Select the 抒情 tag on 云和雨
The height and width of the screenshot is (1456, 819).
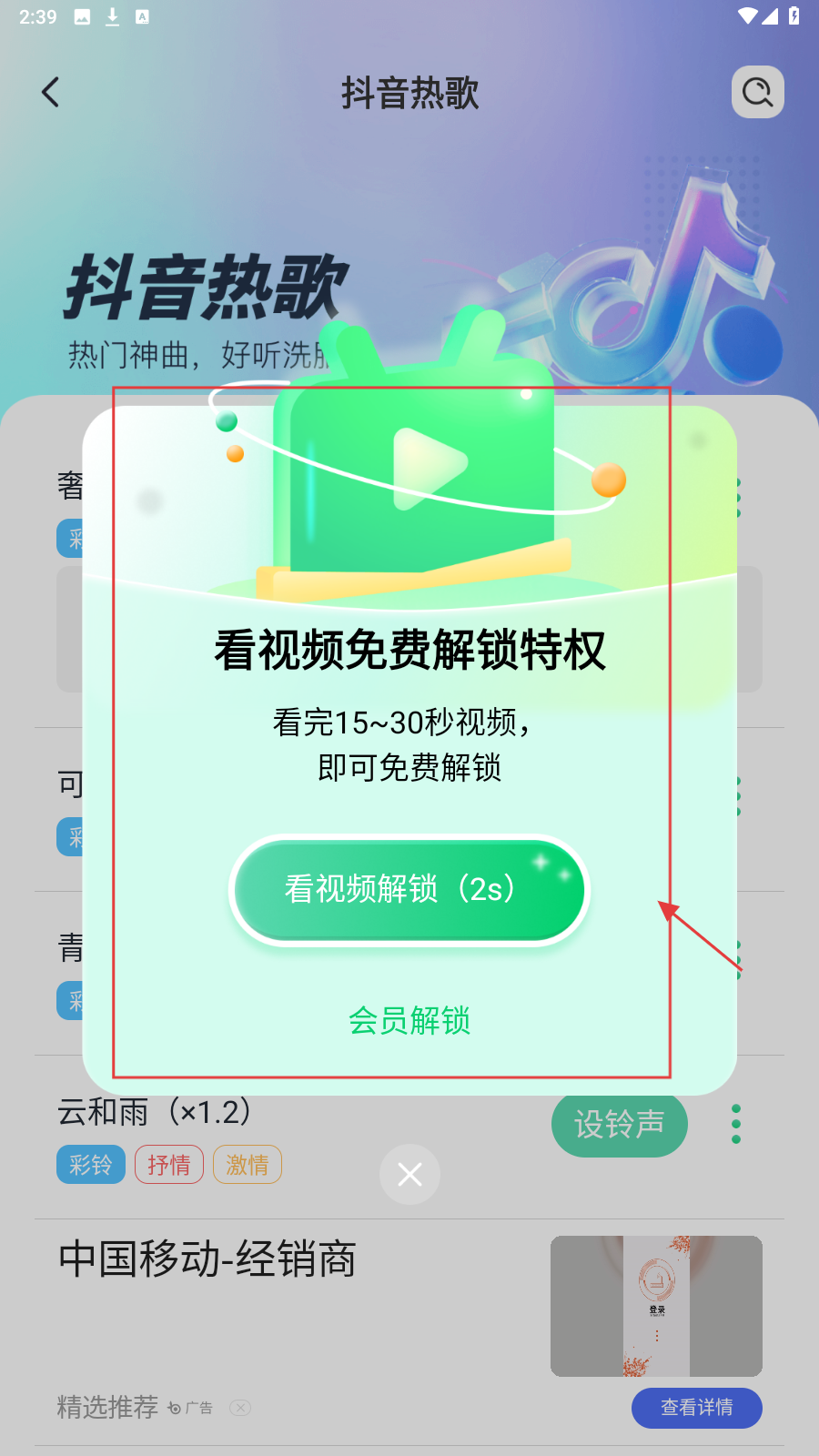click(x=168, y=1165)
